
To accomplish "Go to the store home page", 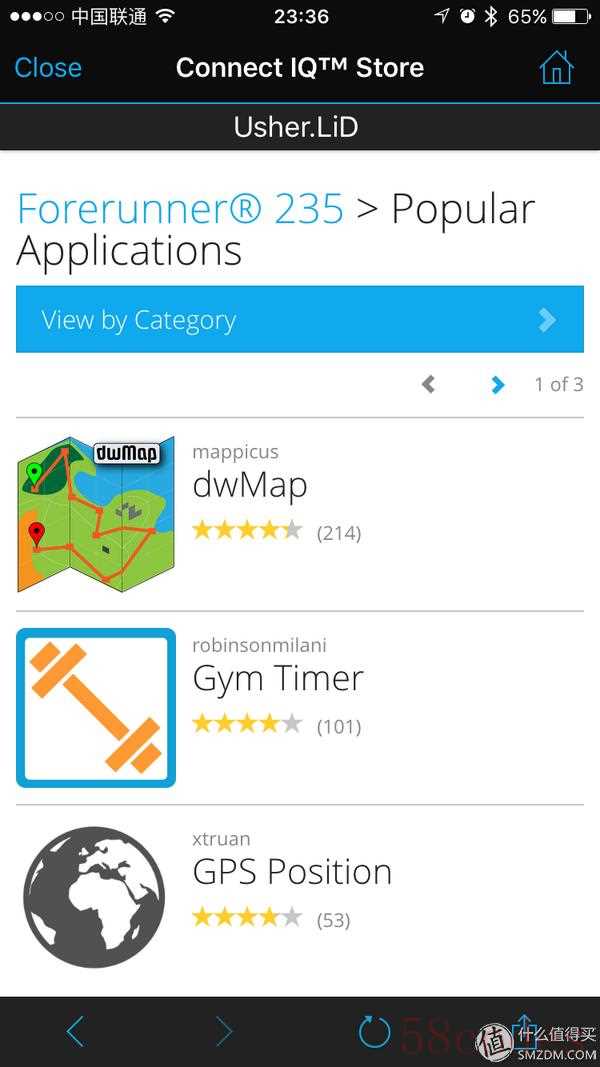I will [556, 68].
